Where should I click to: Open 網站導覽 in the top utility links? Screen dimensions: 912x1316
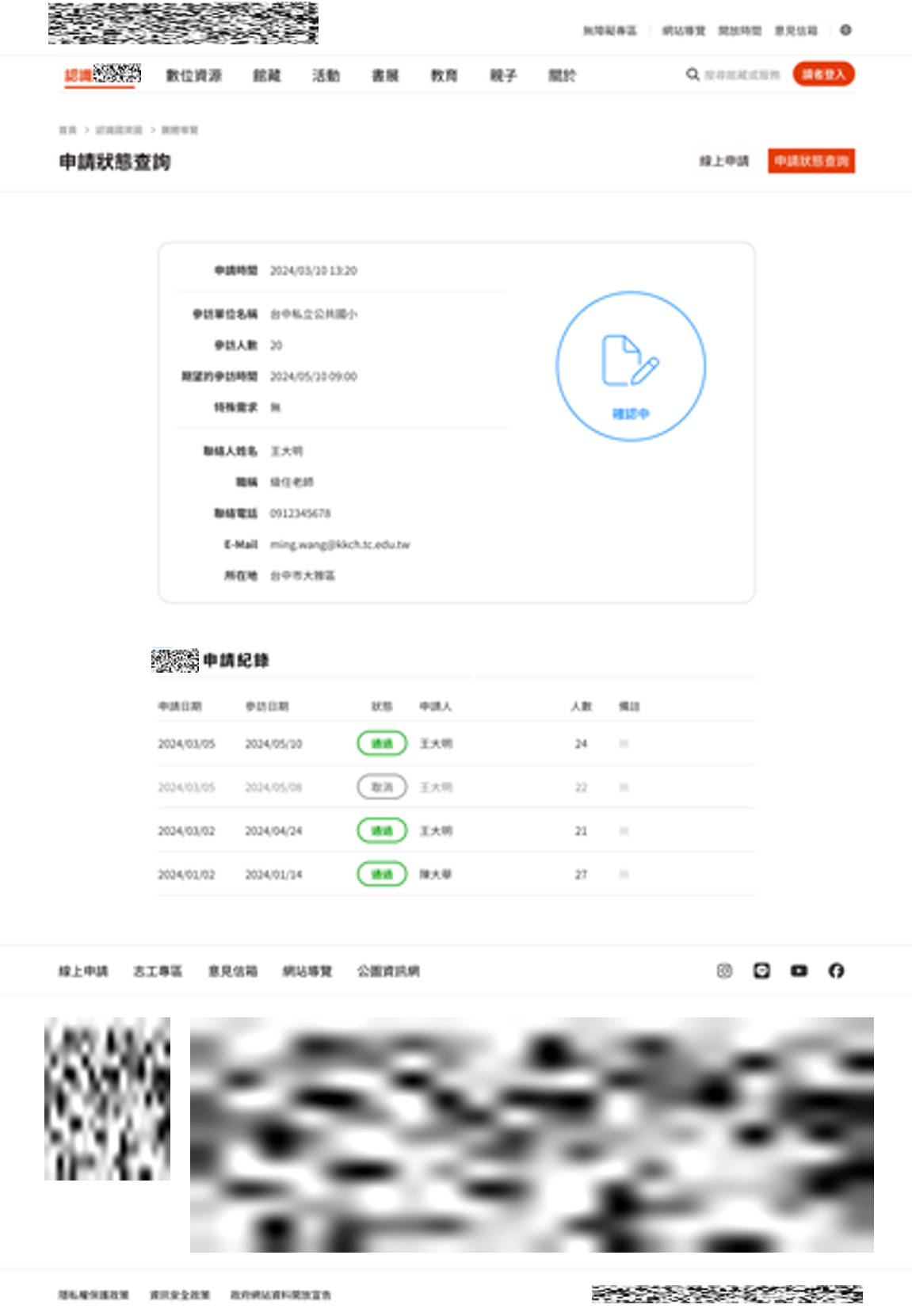click(x=683, y=30)
